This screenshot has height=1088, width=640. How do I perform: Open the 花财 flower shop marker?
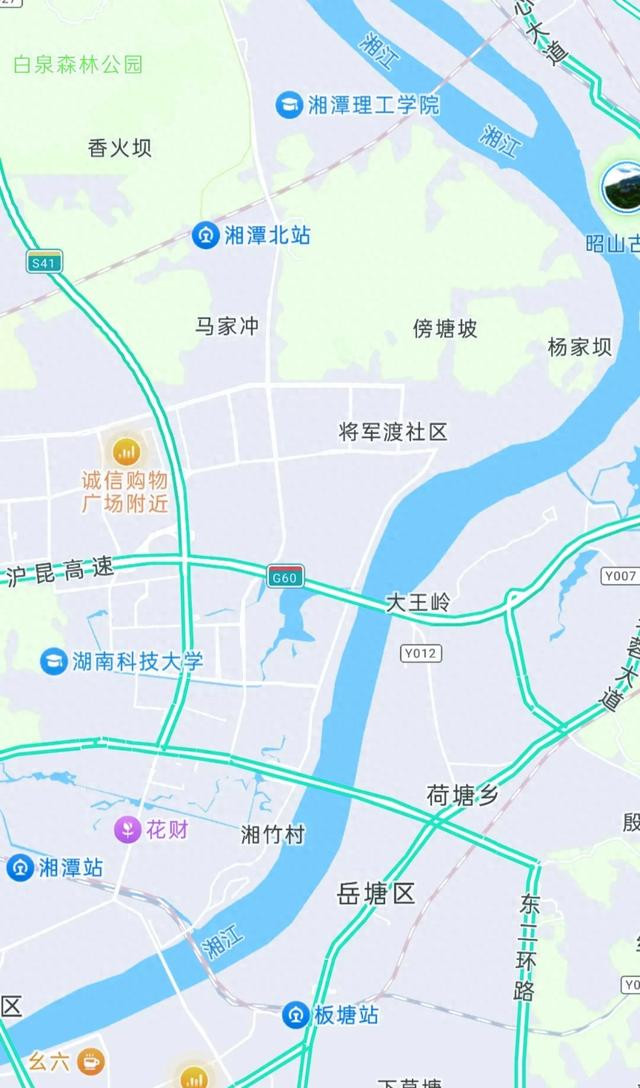click(128, 829)
